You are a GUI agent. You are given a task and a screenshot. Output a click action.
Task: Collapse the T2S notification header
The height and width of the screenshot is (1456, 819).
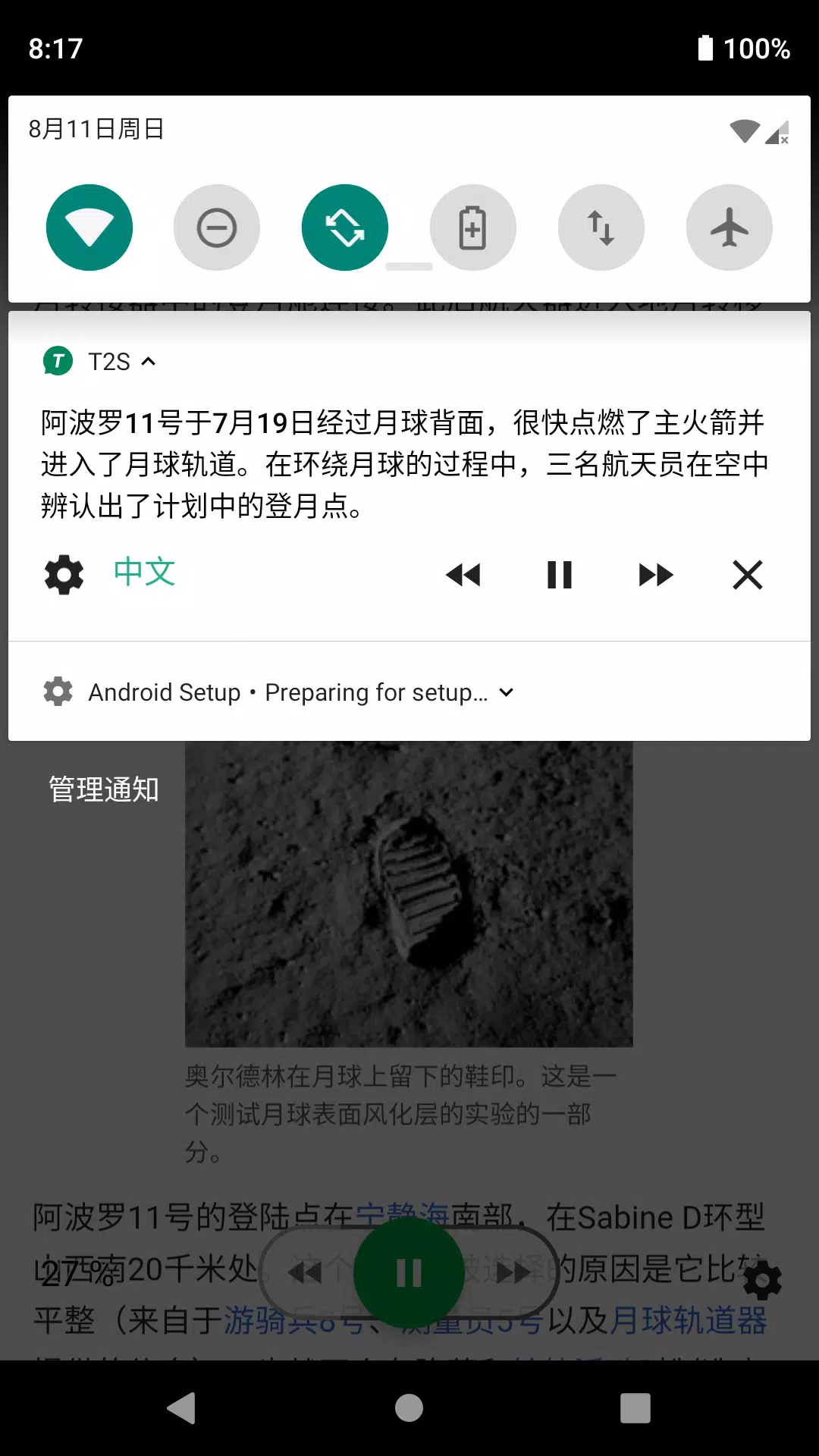149,362
